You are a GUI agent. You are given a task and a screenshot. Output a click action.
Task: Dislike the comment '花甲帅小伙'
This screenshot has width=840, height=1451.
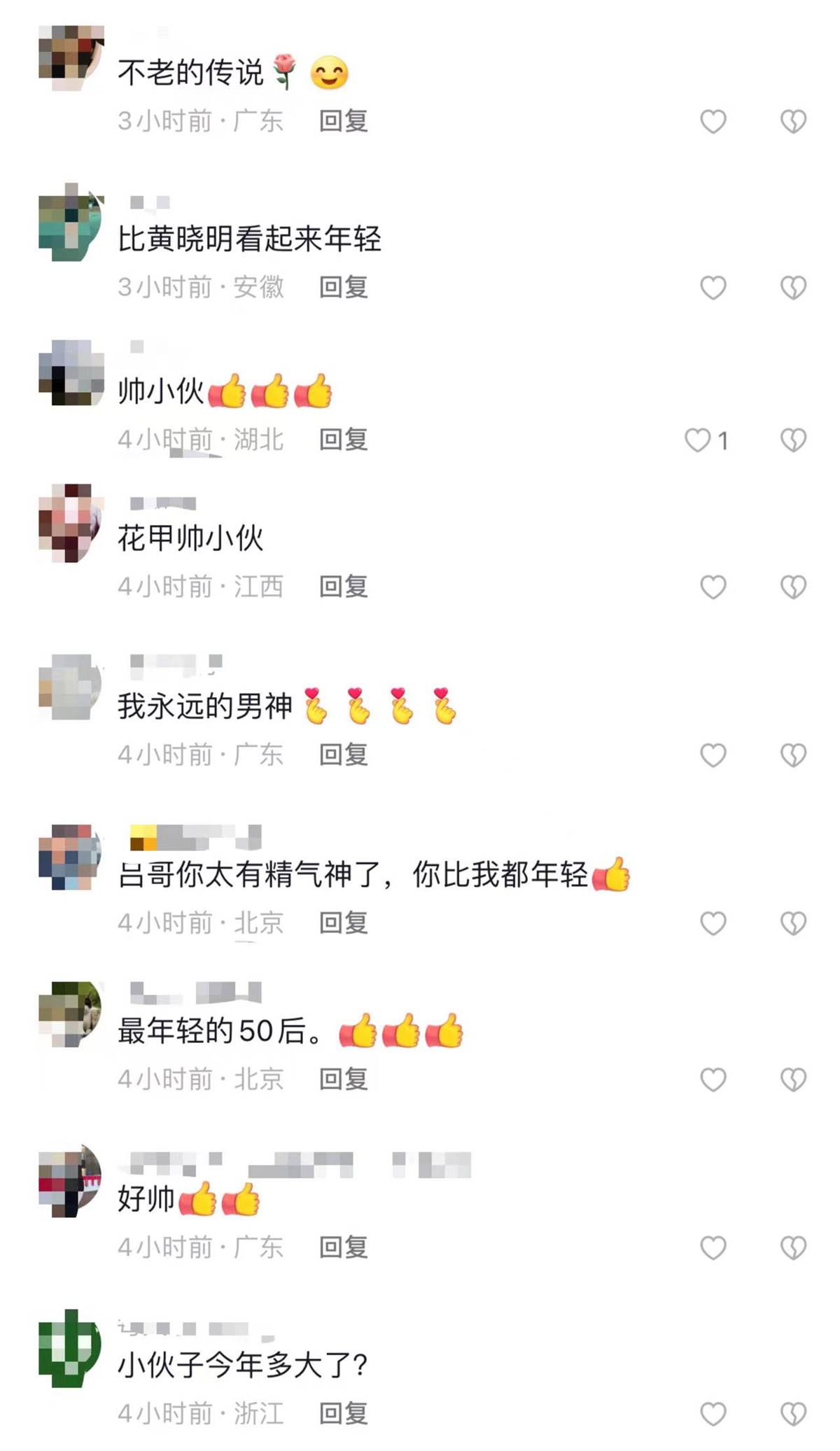coord(793,587)
